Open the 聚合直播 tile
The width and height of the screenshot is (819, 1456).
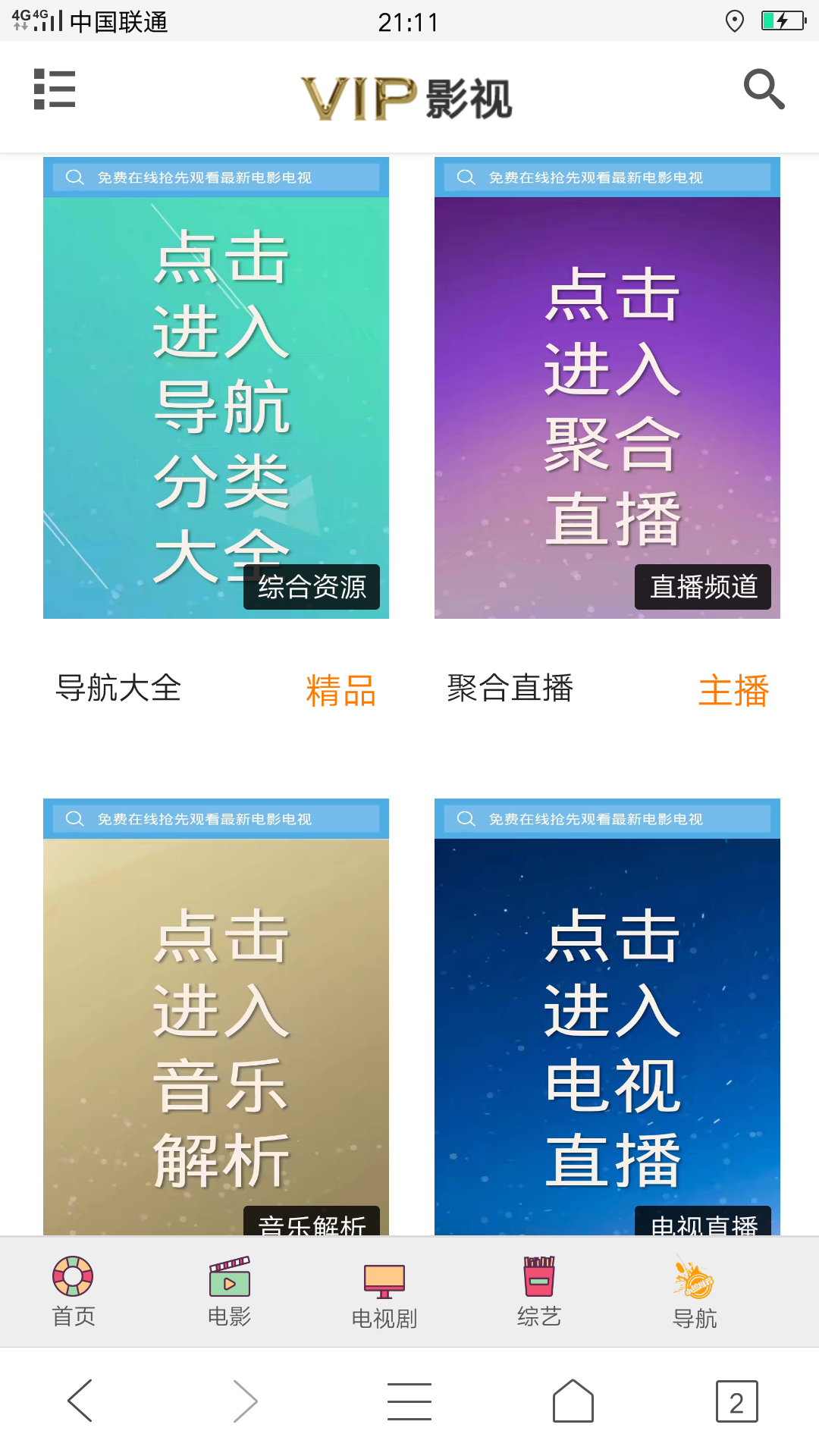pyautogui.click(x=607, y=388)
